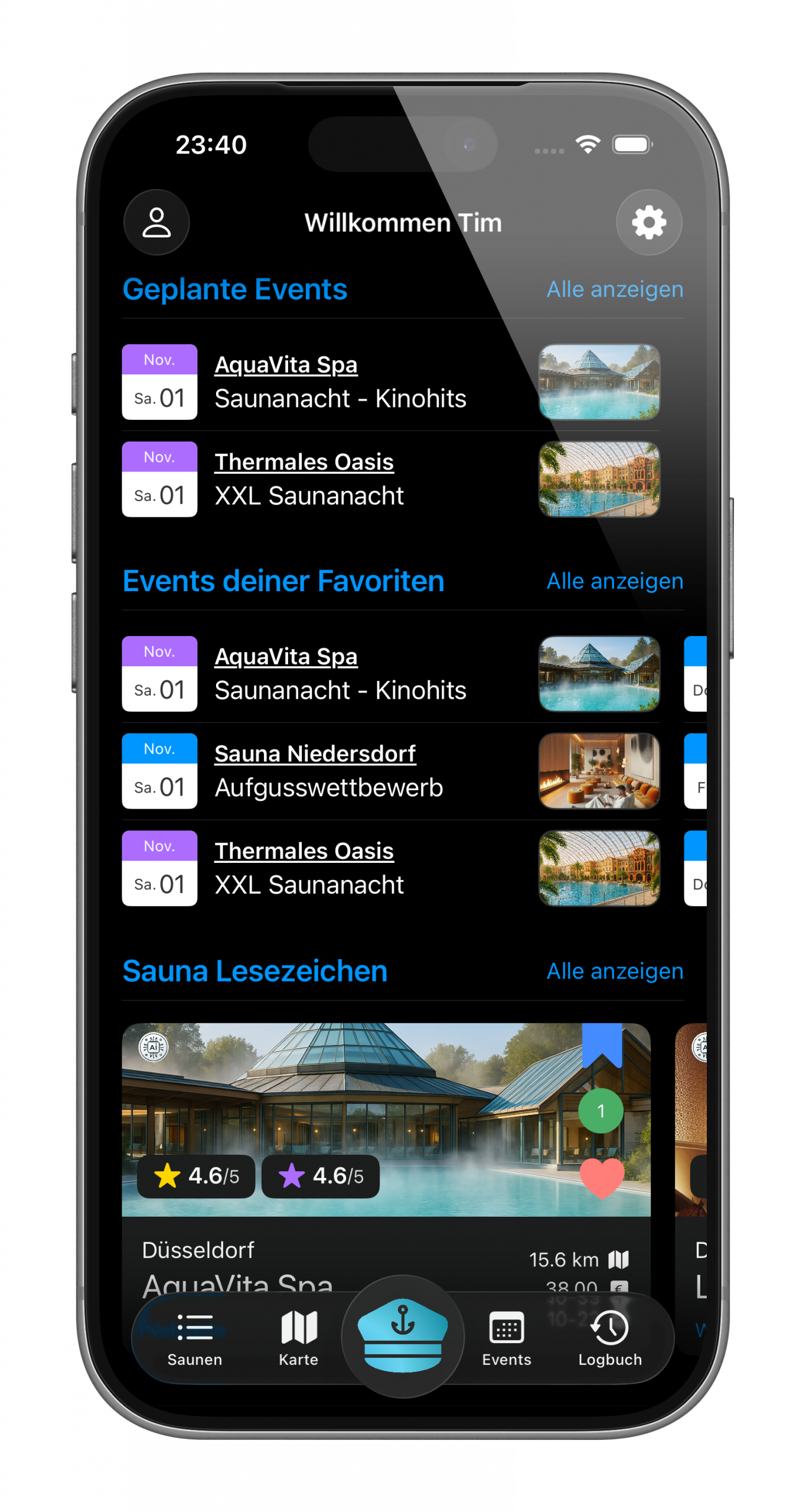Viewport: 806px width, 1512px height.
Task: Unfavorite AquaVita Spa with the heart icon
Action: (602, 1177)
